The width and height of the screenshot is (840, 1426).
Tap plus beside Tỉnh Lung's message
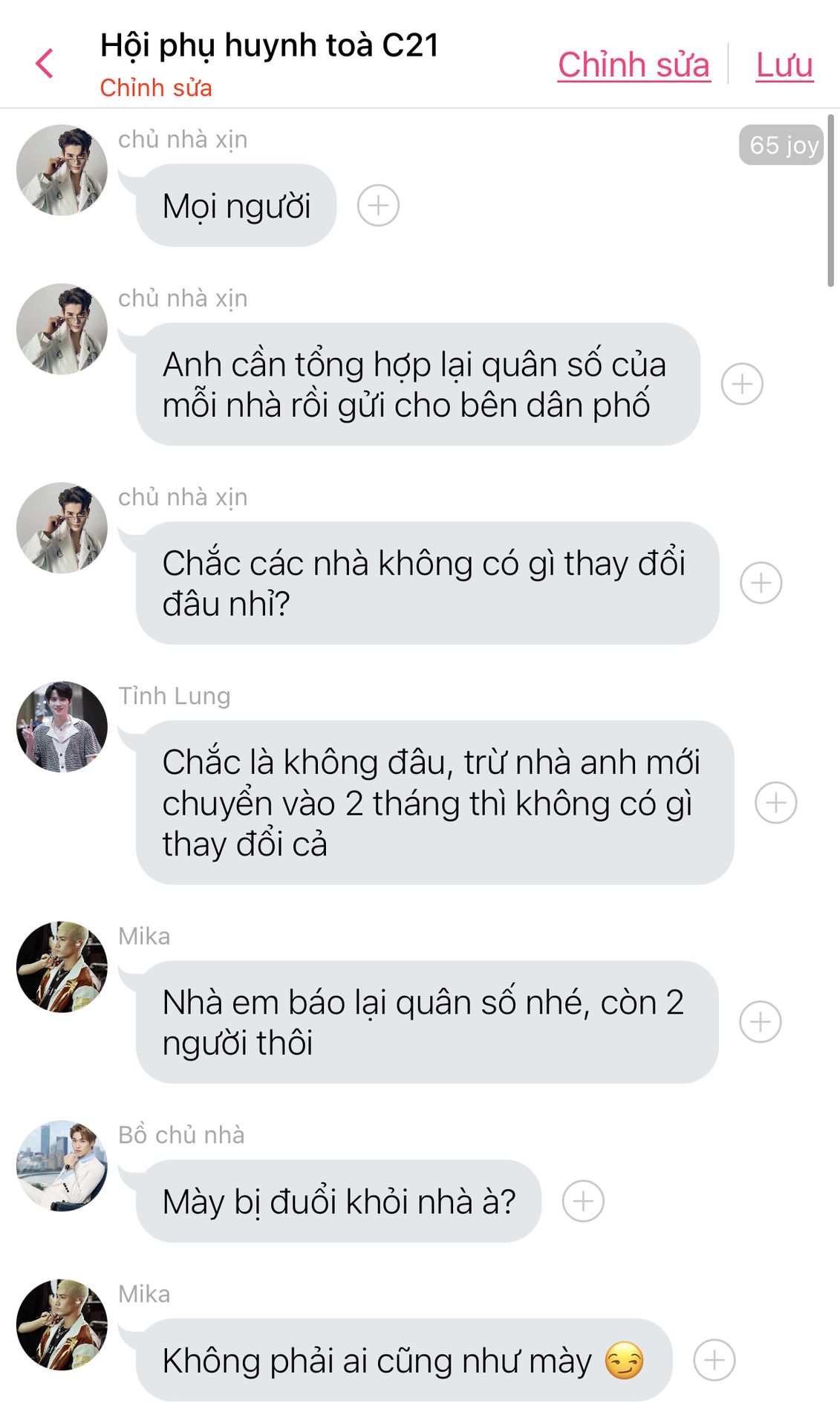click(775, 803)
